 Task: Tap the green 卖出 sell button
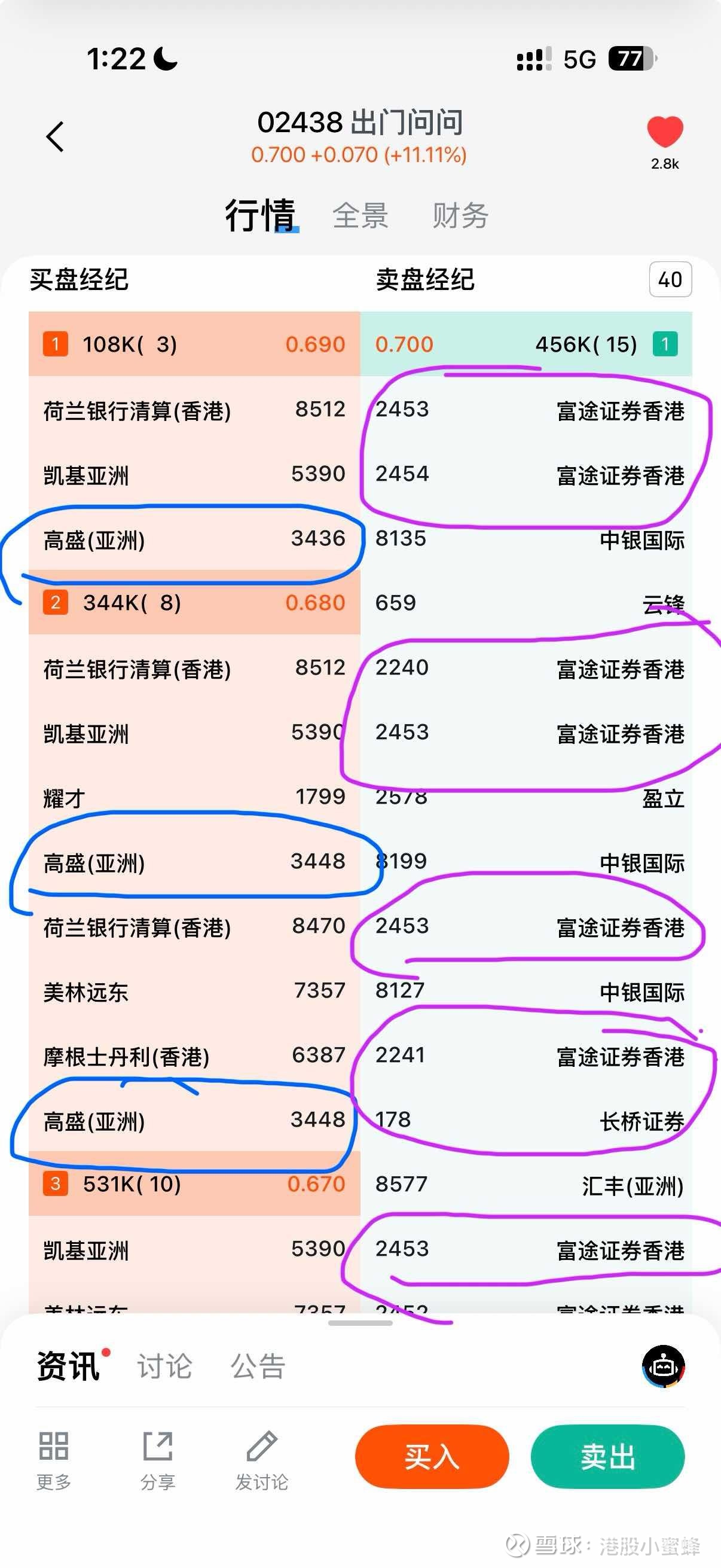click(x=608, y=1457)
